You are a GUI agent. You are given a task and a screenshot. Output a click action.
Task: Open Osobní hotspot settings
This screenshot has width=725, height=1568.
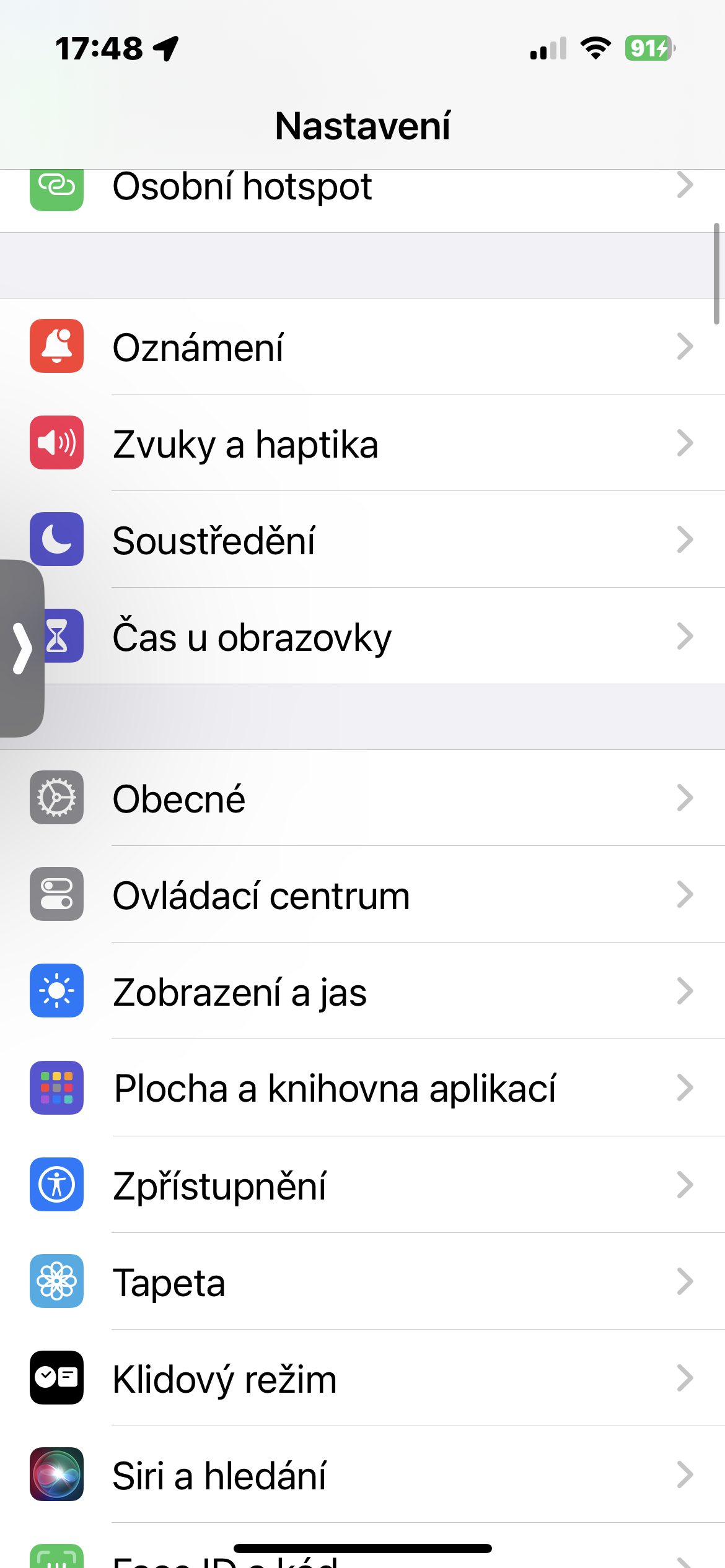pos(242,188)
